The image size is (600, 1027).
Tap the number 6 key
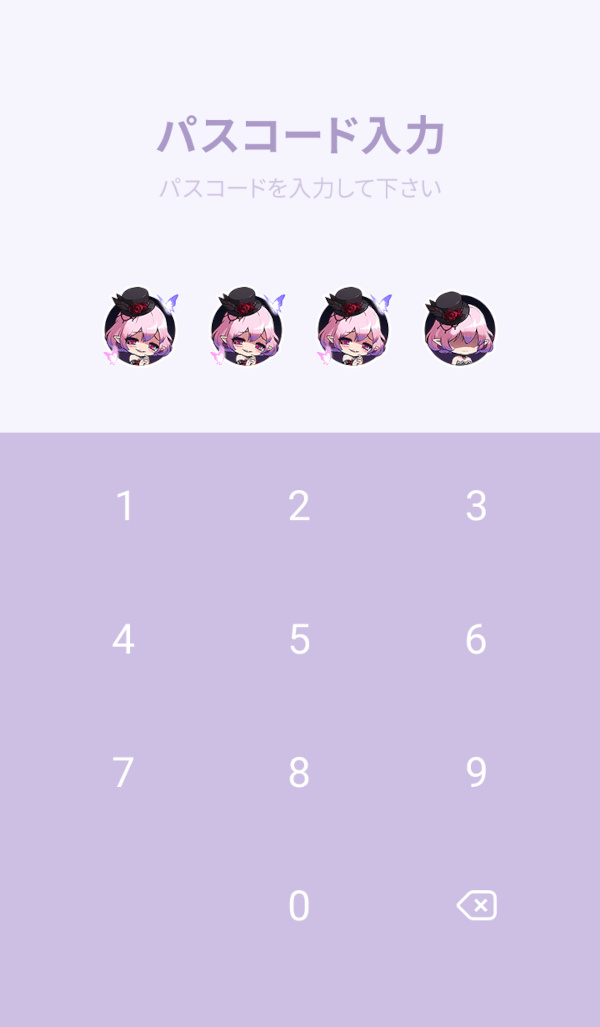click(476, 639)
